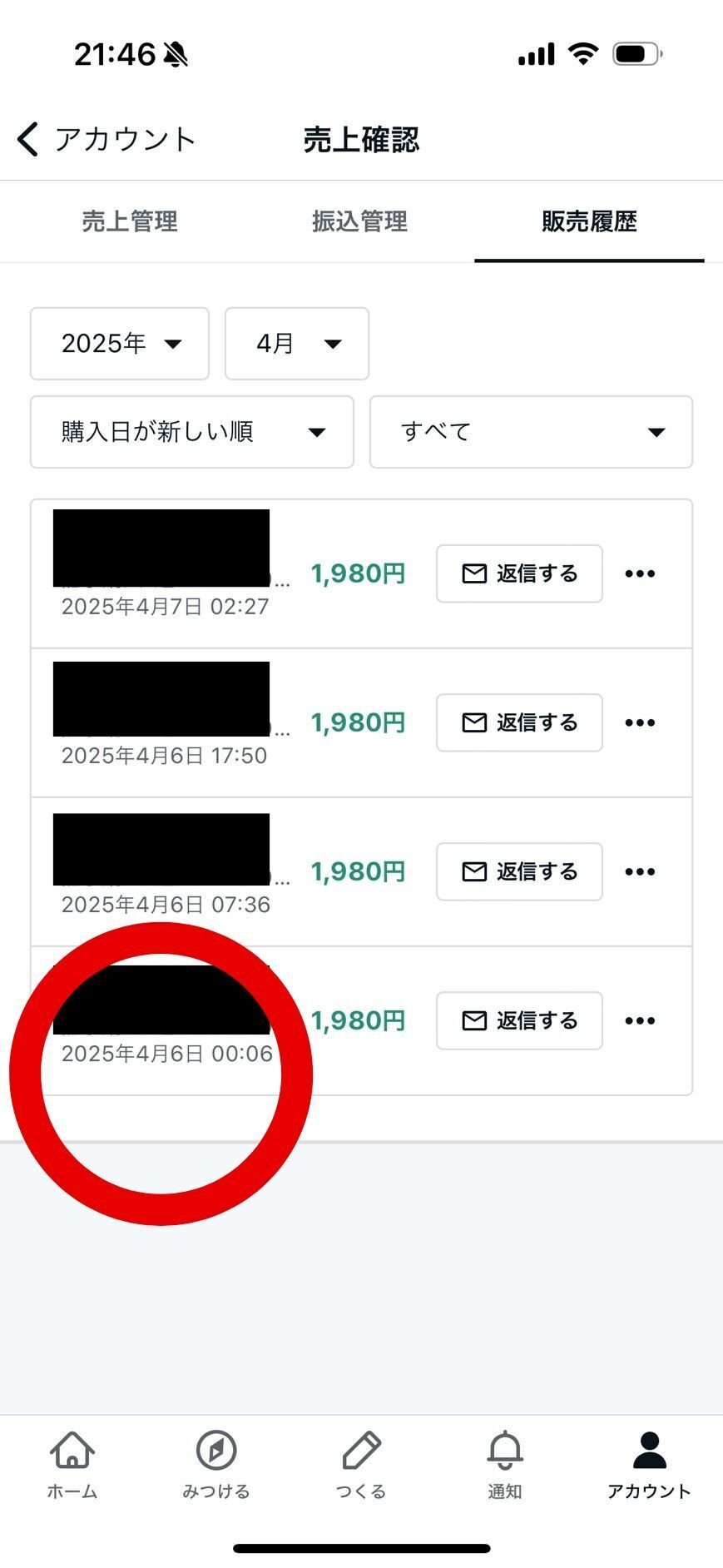Screen dimensions: 723x1568
Task: Open the 2025年 year dropdown
Action: [x=120, y=344]
